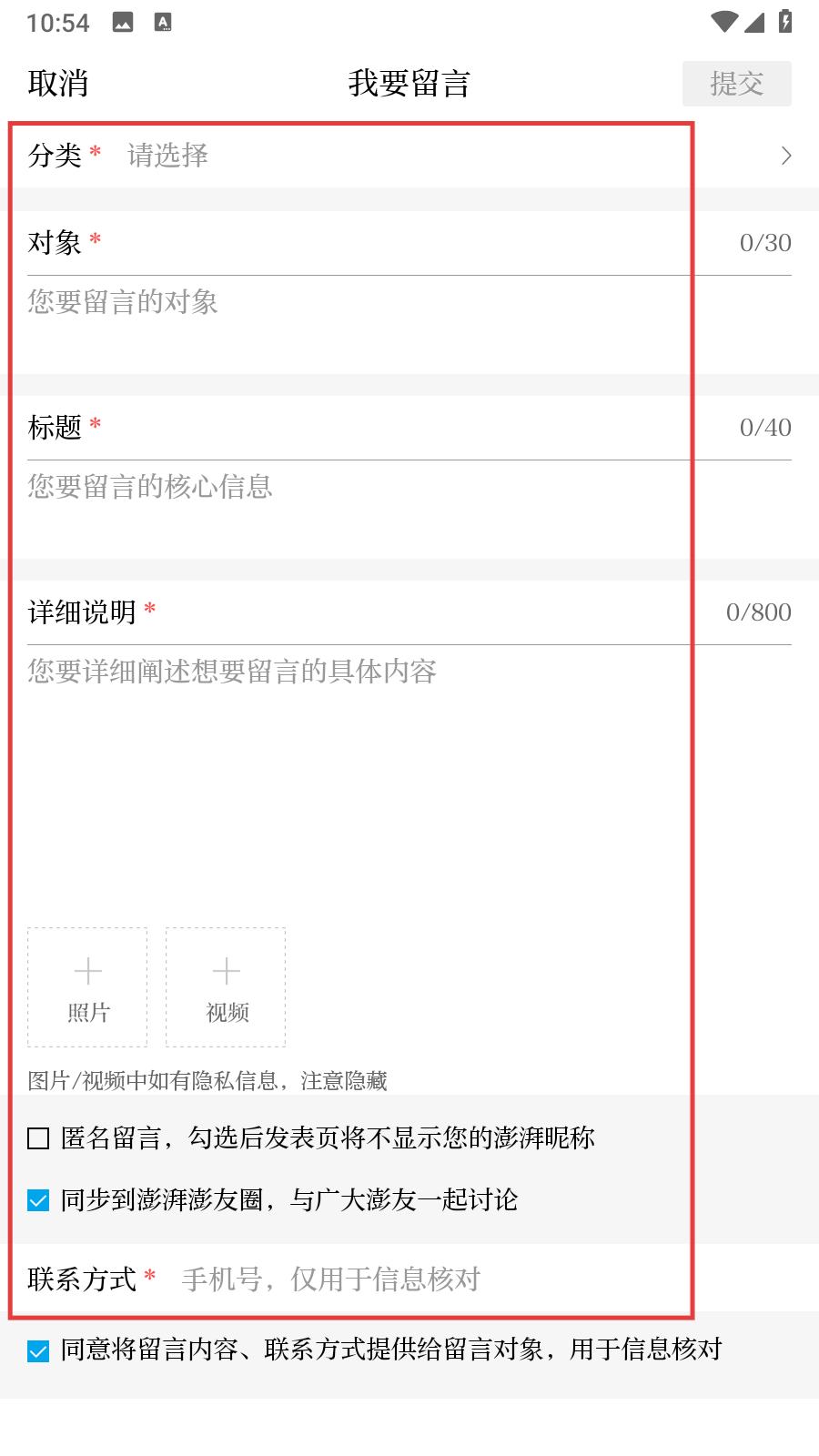Focus the 对象 recipient text field
This screenshot has height=1456, width=819.
click(x=409, y=324)
